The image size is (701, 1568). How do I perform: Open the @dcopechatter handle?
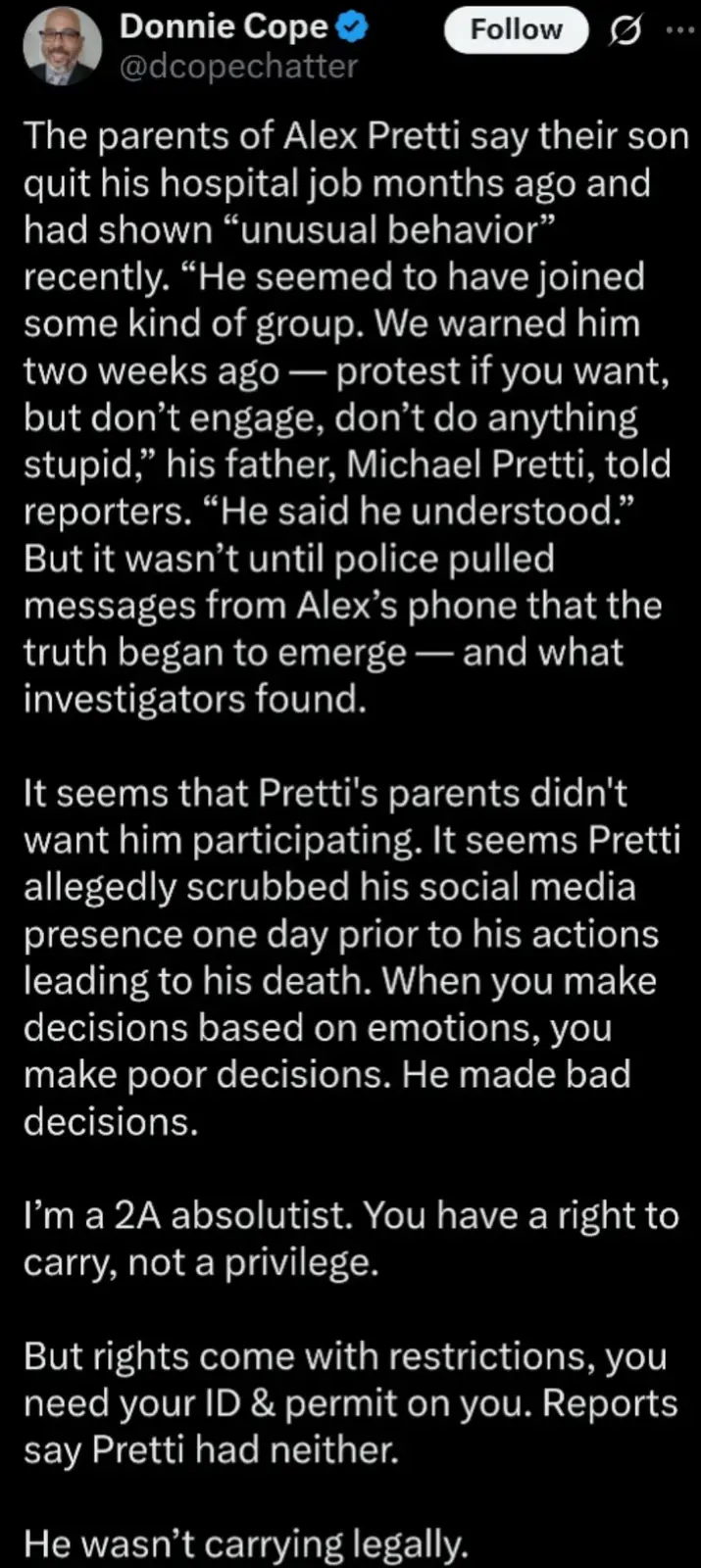tap(238, 66)
